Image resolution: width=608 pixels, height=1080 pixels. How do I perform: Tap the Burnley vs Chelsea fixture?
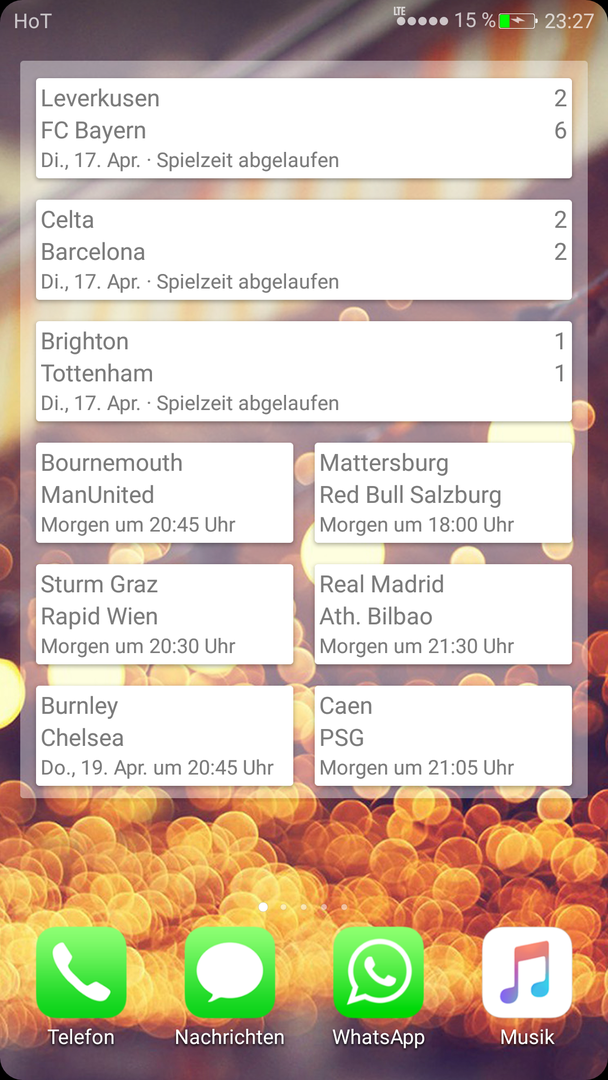point(164,736)
